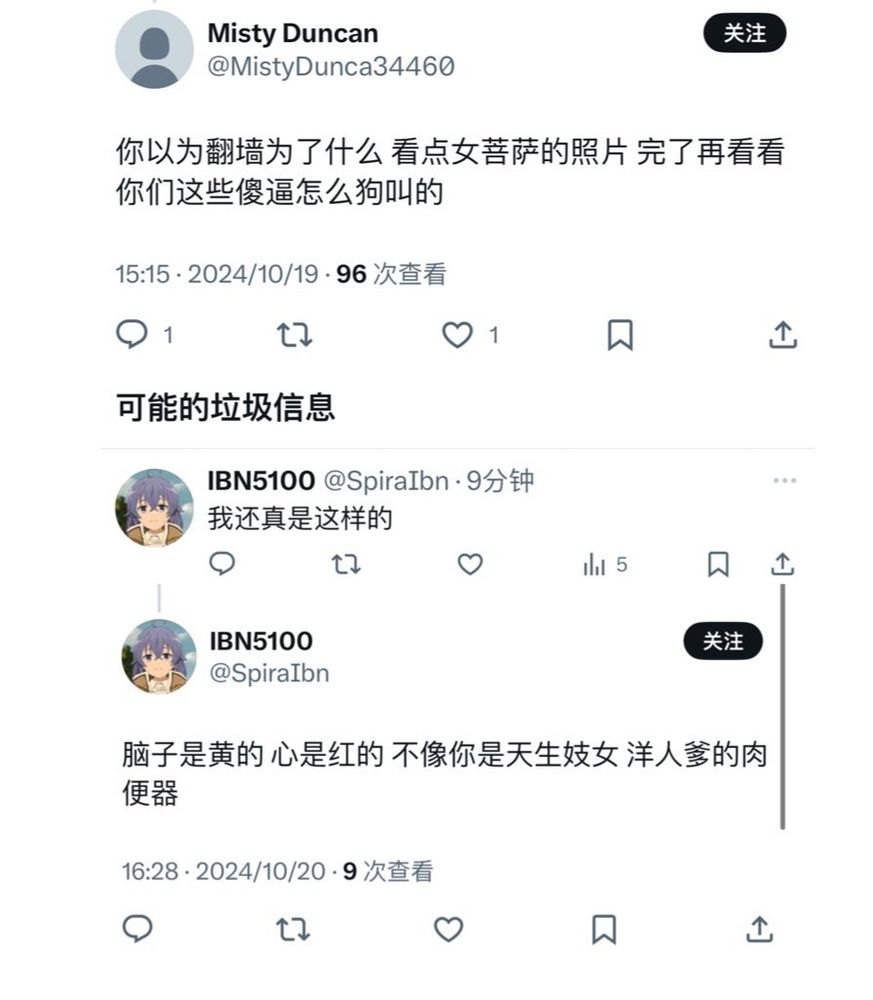873x1000 pixels.
Task: Click the reply bubble icon on IBN5100's bottom tweet
Action: coord(138,930)
